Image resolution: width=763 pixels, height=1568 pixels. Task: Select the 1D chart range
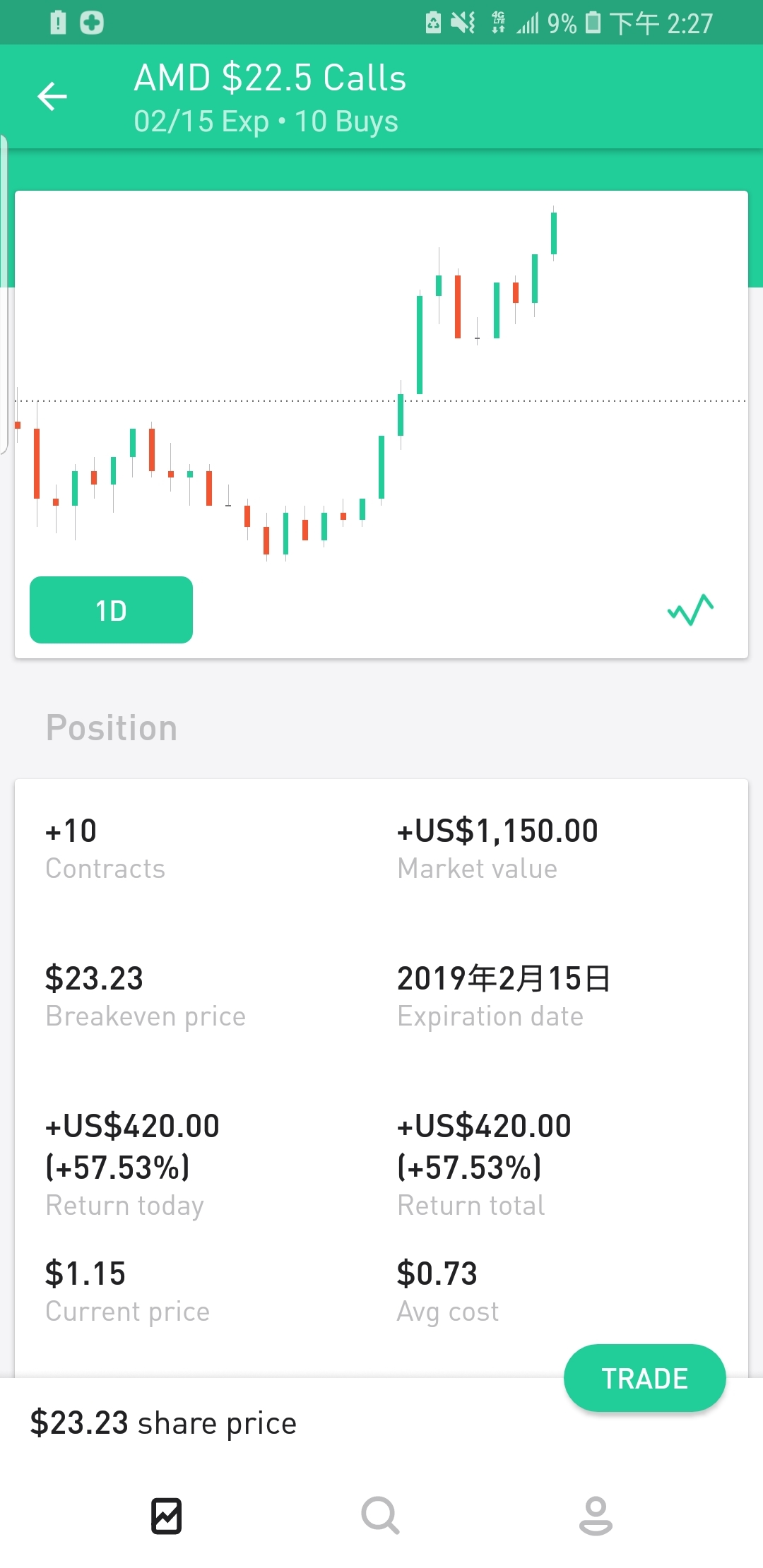point(111,610)
